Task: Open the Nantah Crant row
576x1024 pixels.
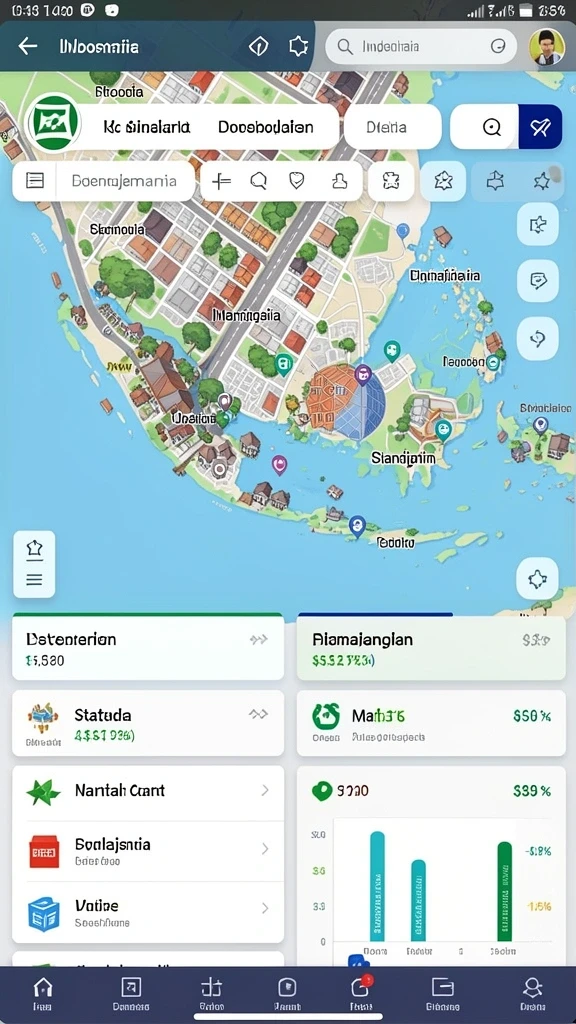Action: coord(148,792)
